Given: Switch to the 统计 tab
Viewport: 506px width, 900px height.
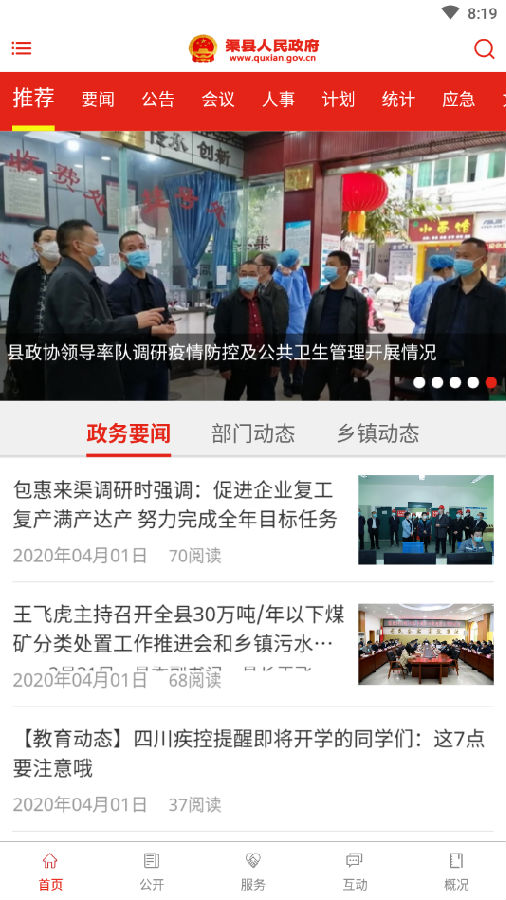Looking at the screenshot, I should pyautogui.click(x=398, y=99).
